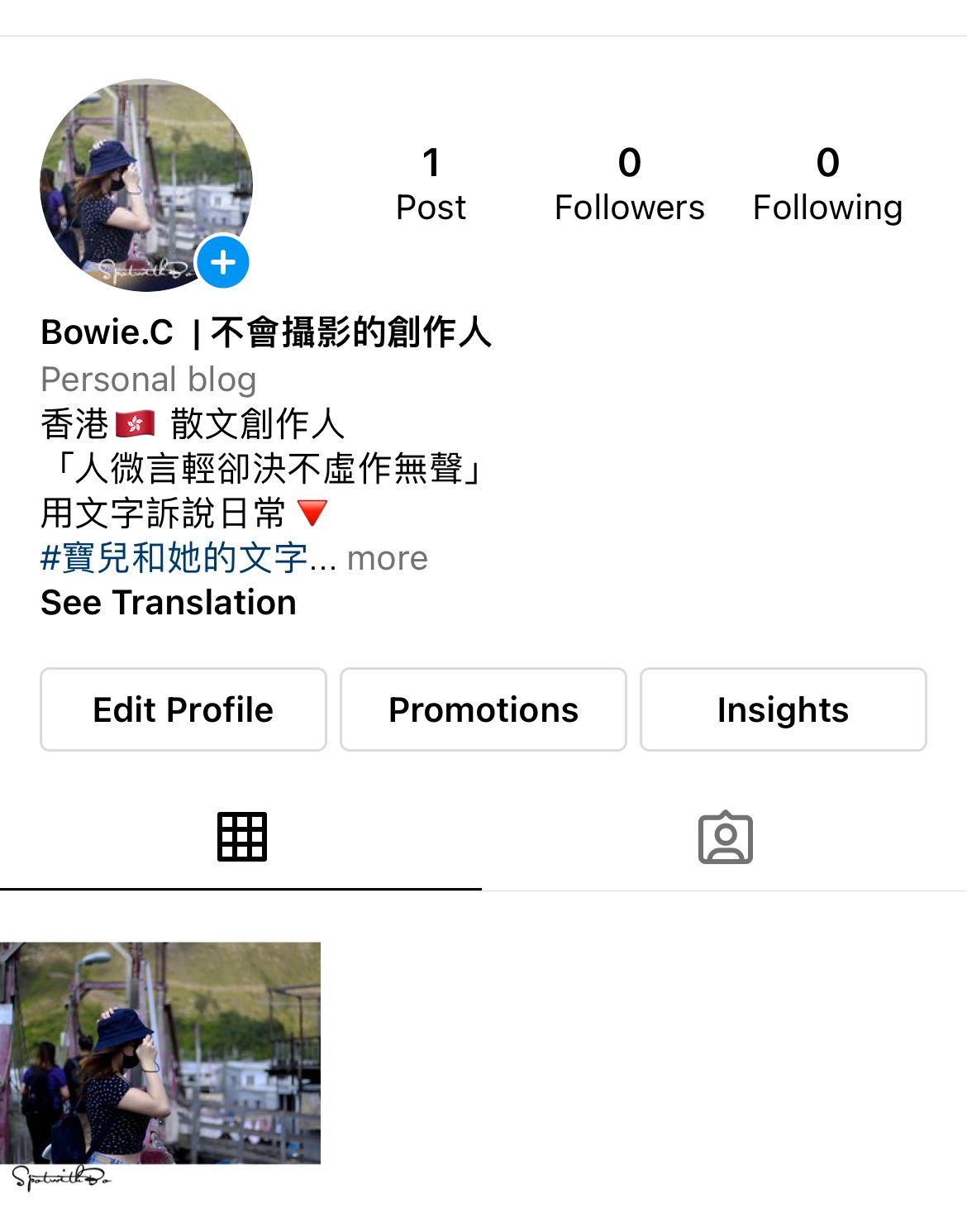Open the first post thumbnail

coord(160,1054)
